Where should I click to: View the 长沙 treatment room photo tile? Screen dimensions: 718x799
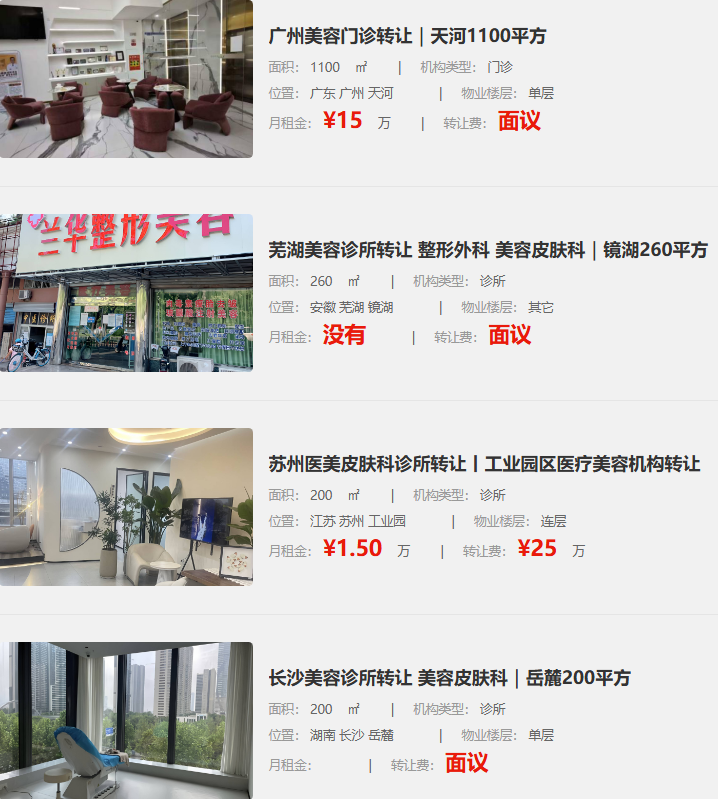click(126, 720)
